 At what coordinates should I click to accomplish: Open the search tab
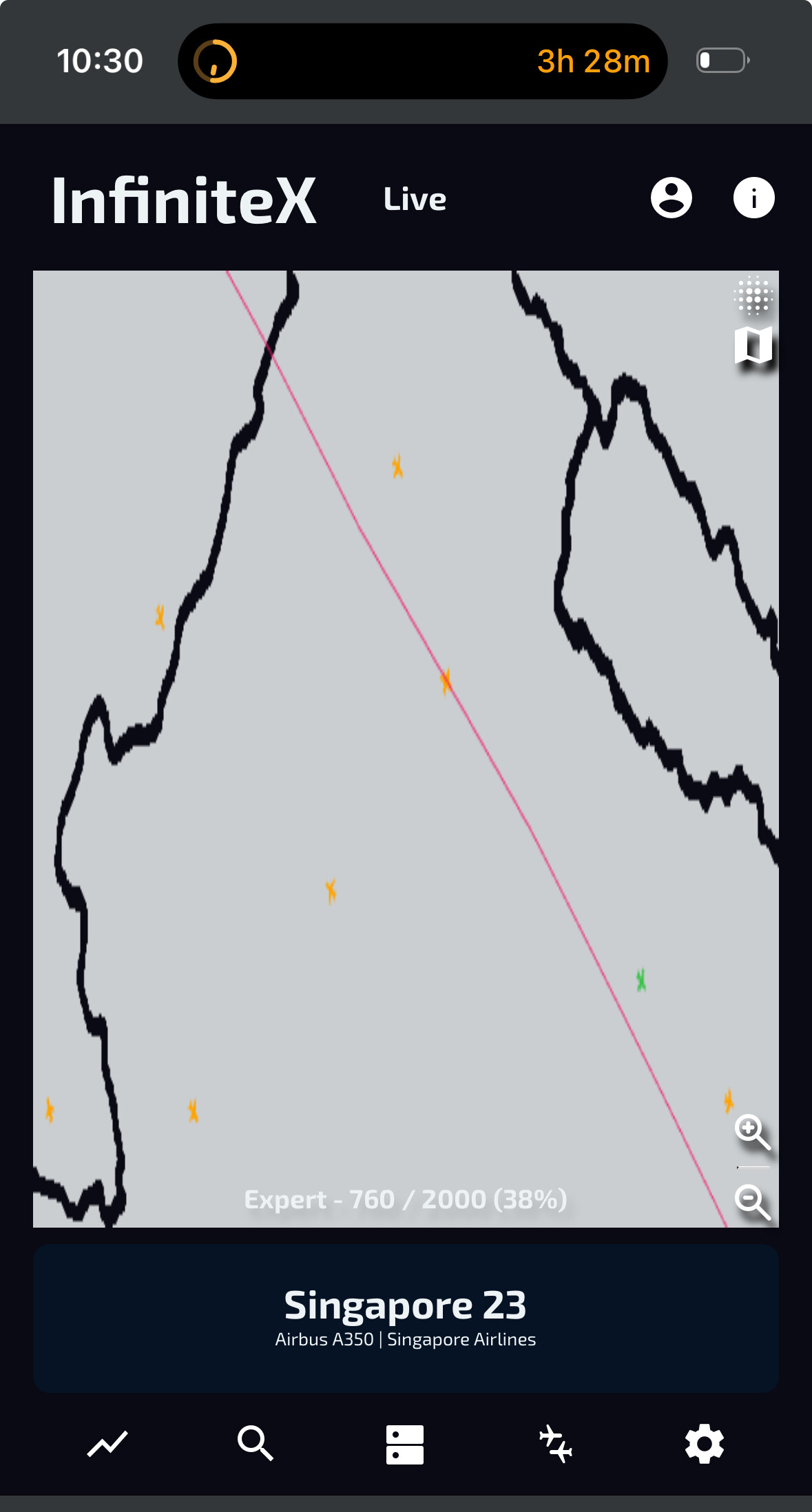[x=256, y=1444]
